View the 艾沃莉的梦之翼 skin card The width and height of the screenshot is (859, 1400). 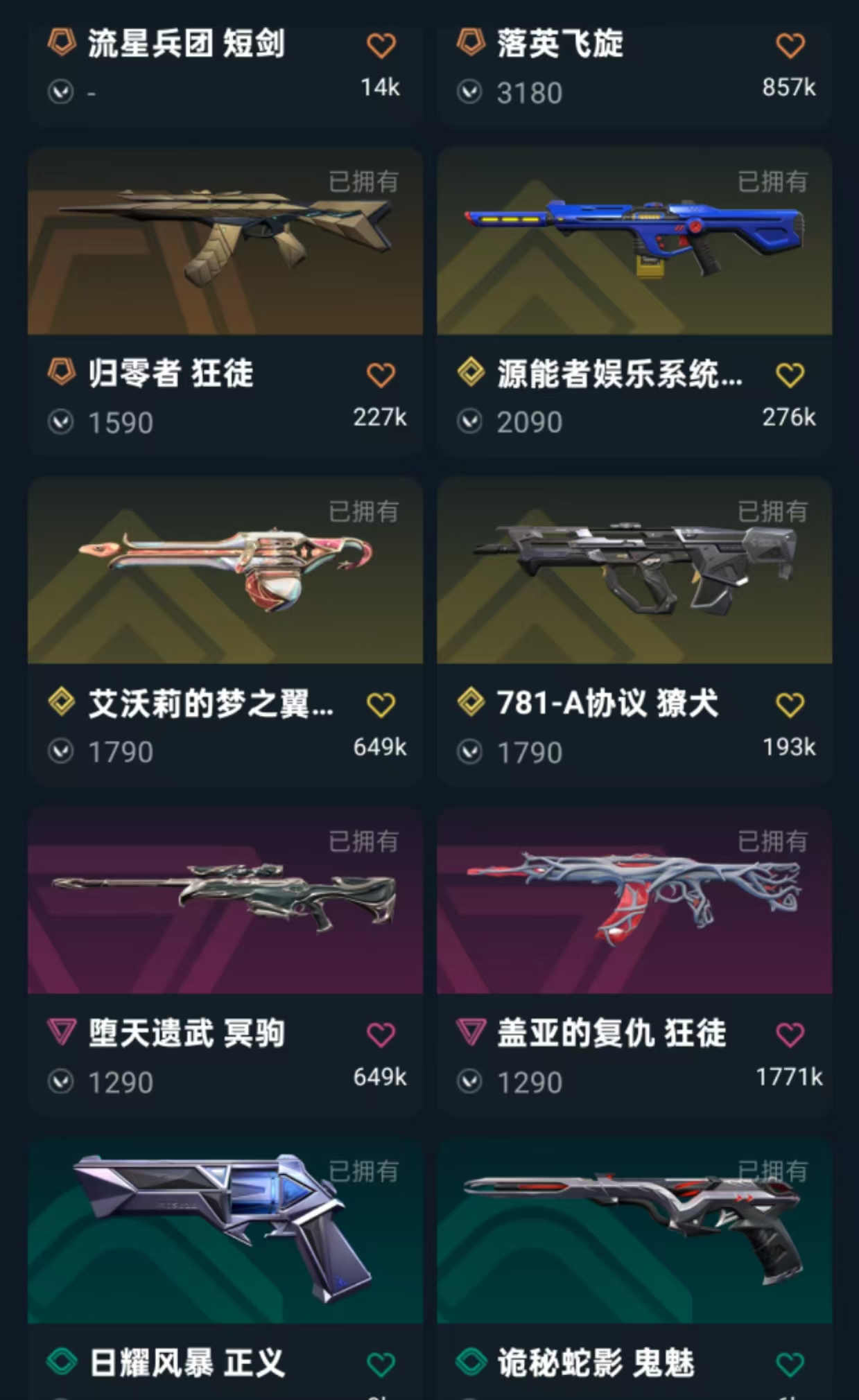click(x=225, y=570)
